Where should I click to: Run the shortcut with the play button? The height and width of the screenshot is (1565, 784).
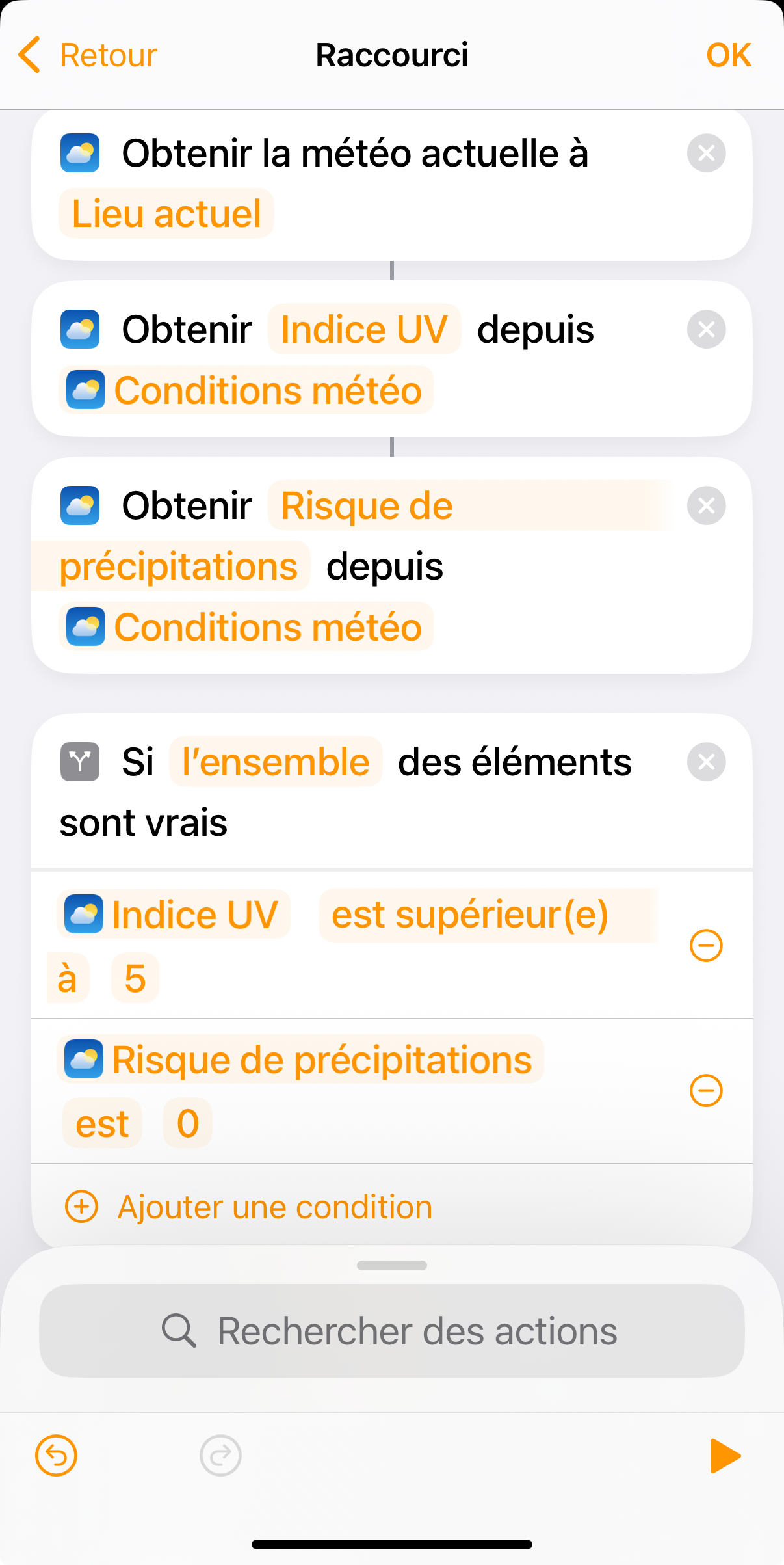coord(725,1456)
